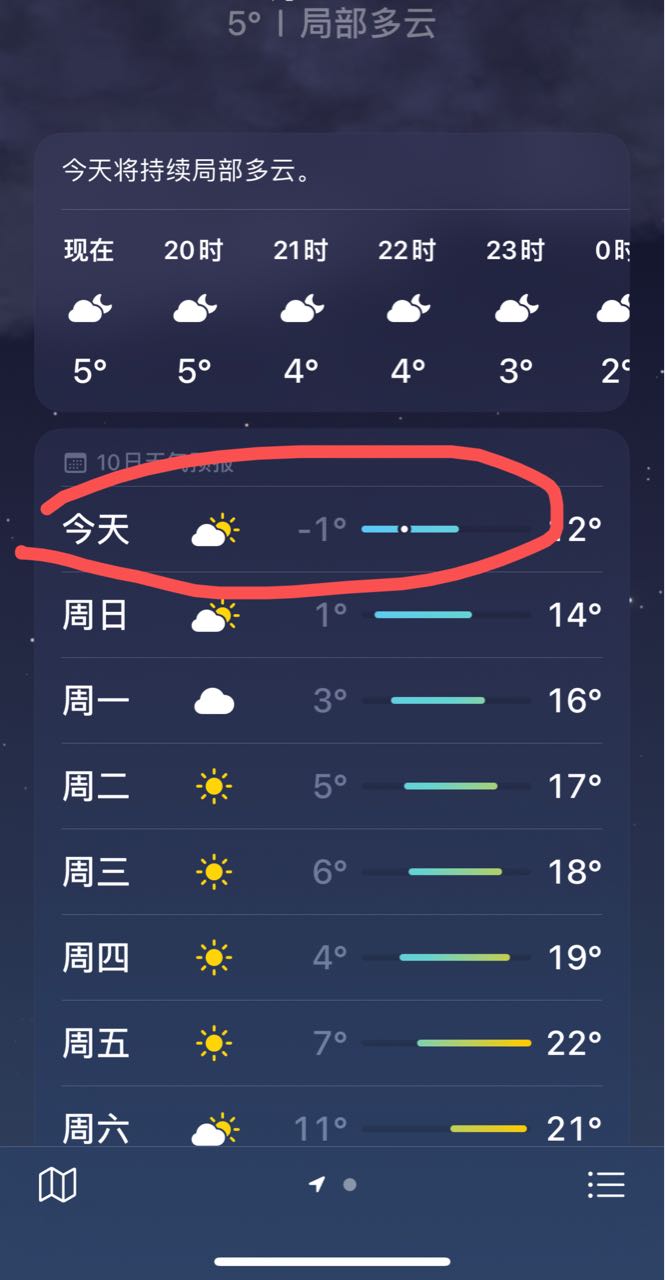Viewport: 665px width, 1280px height.
Task: Open the hourly forecast card
Action: 332,272
